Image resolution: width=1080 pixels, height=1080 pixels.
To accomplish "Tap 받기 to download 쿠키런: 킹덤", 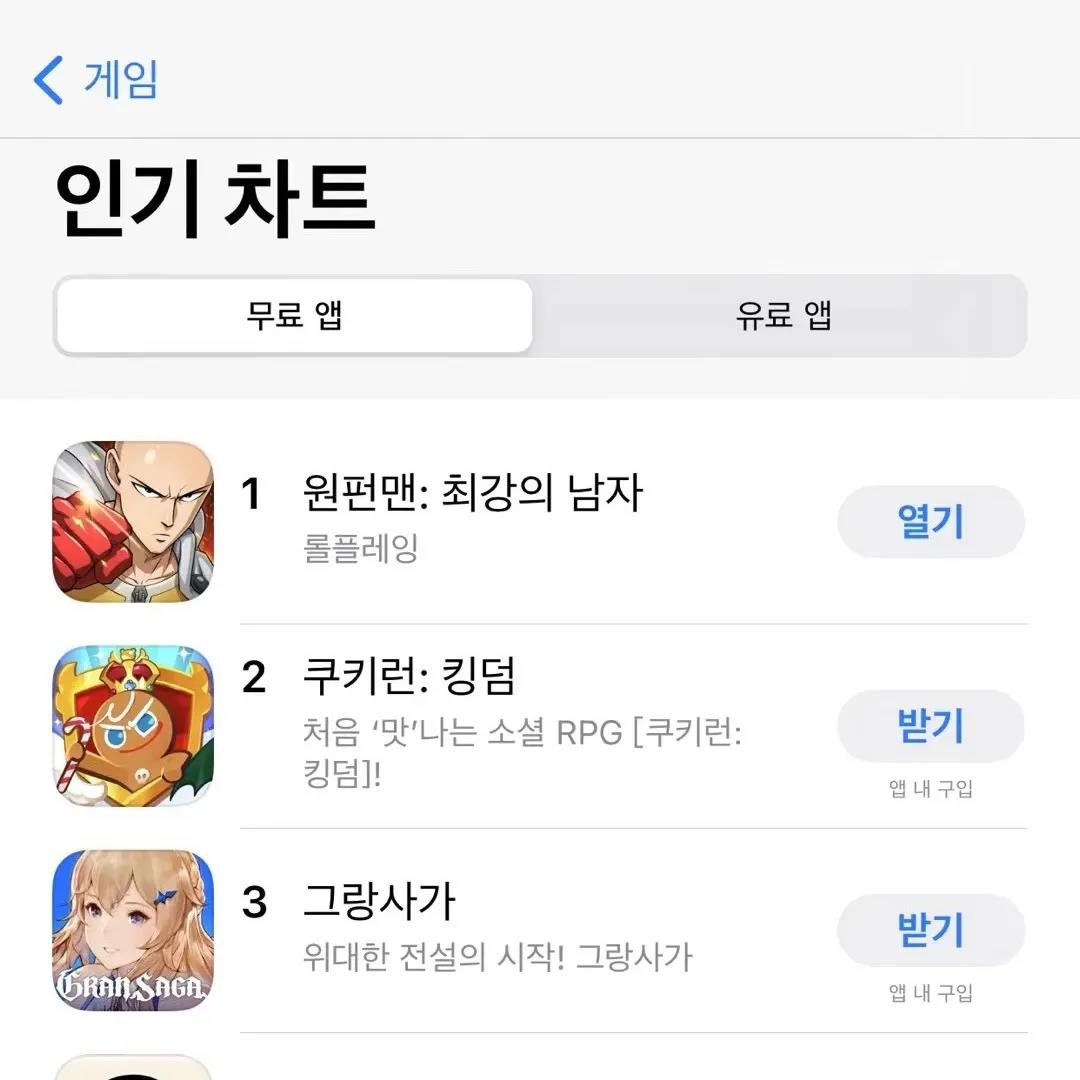I will [930, 726].
